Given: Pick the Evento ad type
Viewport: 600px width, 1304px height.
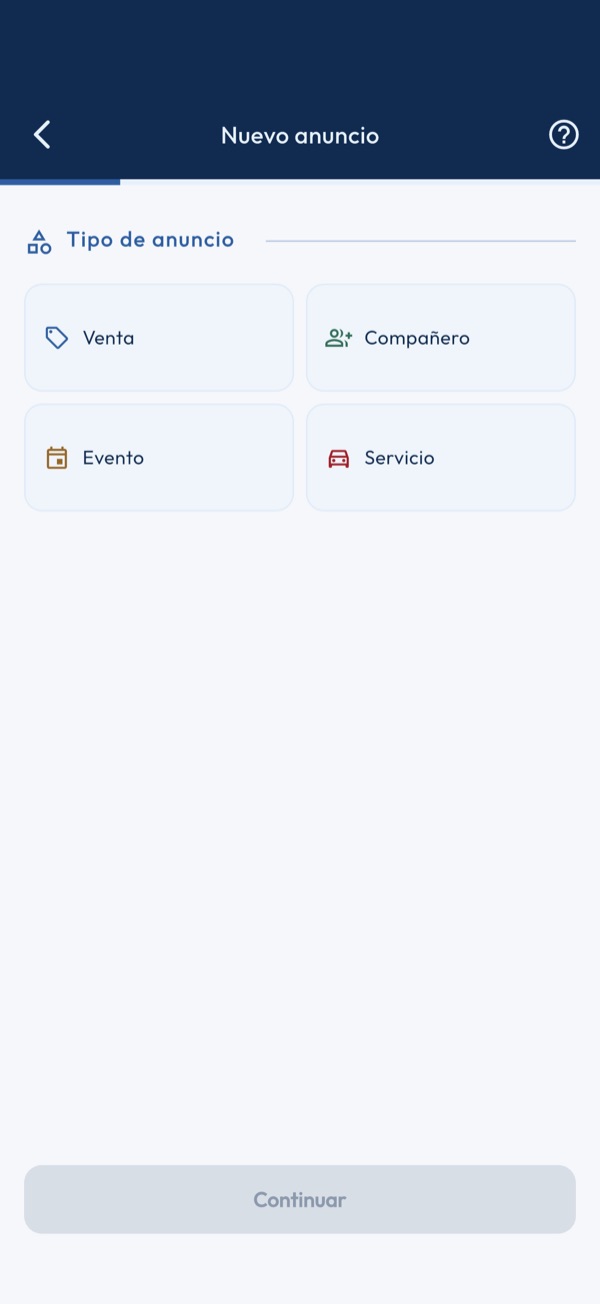Looking at the screenshot, I should pos(159,458).
